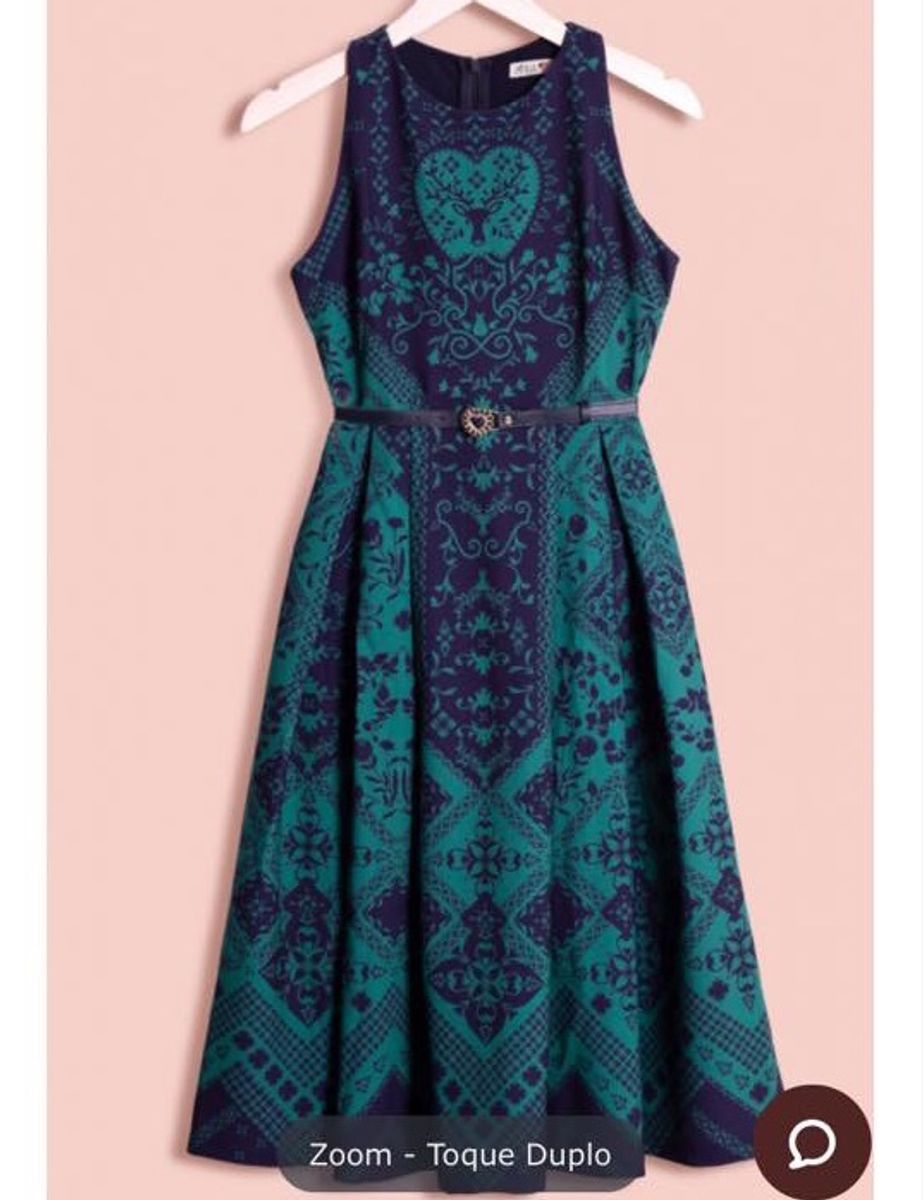Open the chat support bubble
923x1200 pixels.
(812, 1141)
